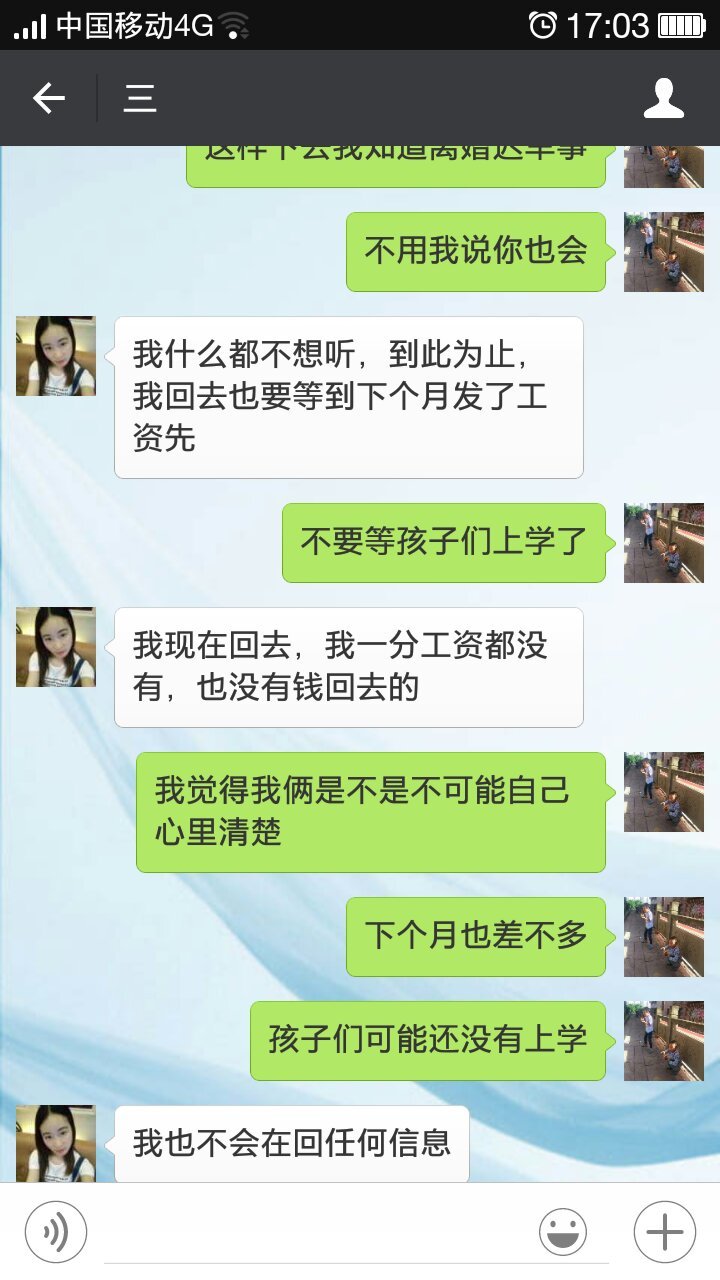This screenshot has width=720, height=1280.
Task: Open avatar beside 不用我说你也会 message
Action: click(x=663, y=252)
